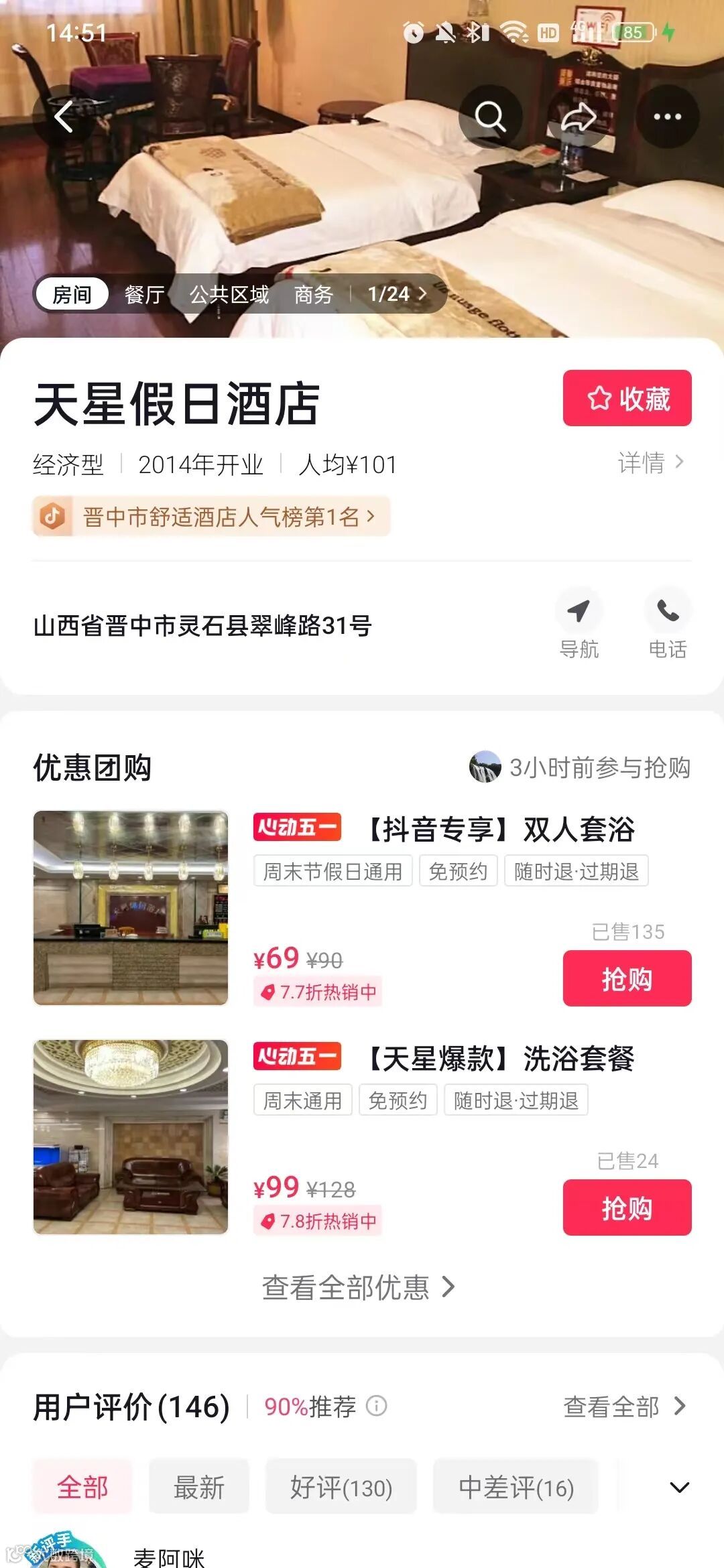View all deals via 查看全部优惠
Image resolution: width=724 pixels, height=1568 pixels.
[359, 1287]
